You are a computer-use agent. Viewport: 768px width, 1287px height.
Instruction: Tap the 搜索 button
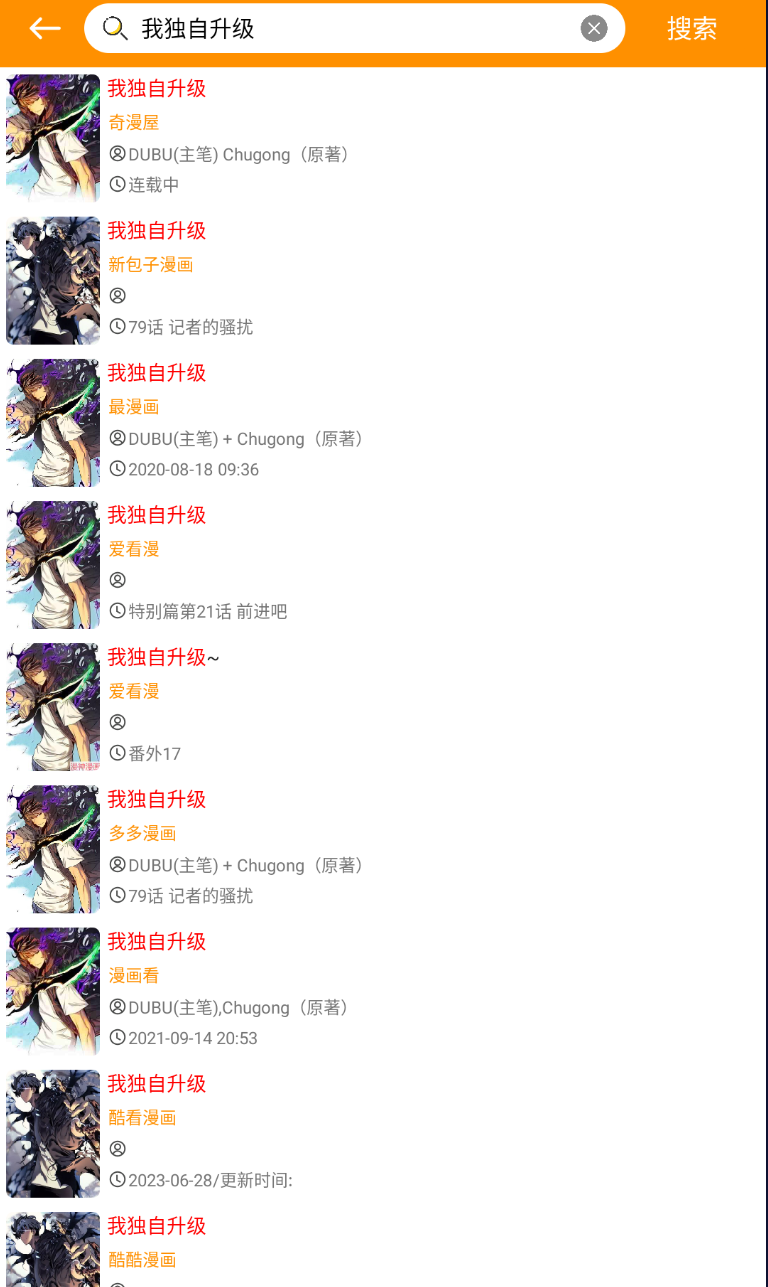point(692,29)
